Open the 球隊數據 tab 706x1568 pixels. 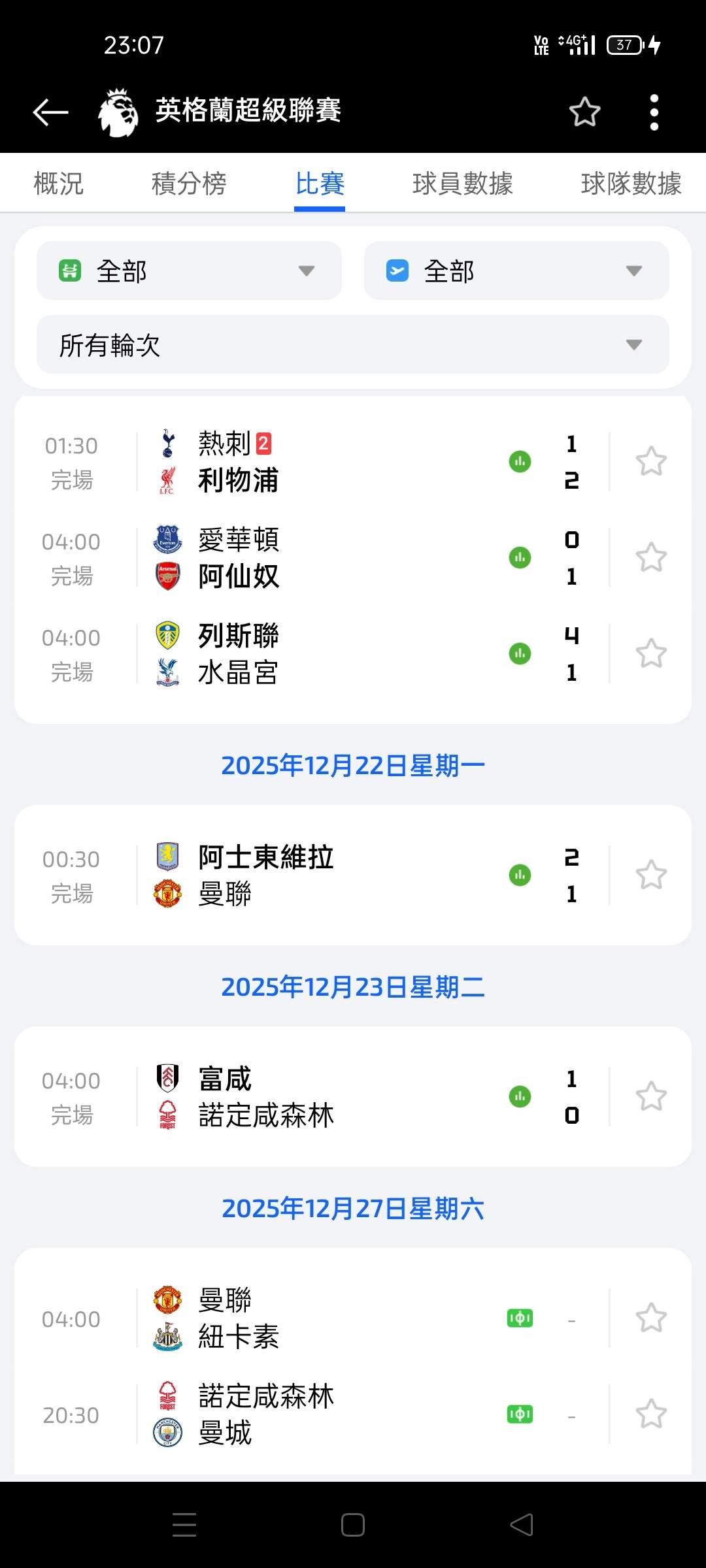point(630,184)
